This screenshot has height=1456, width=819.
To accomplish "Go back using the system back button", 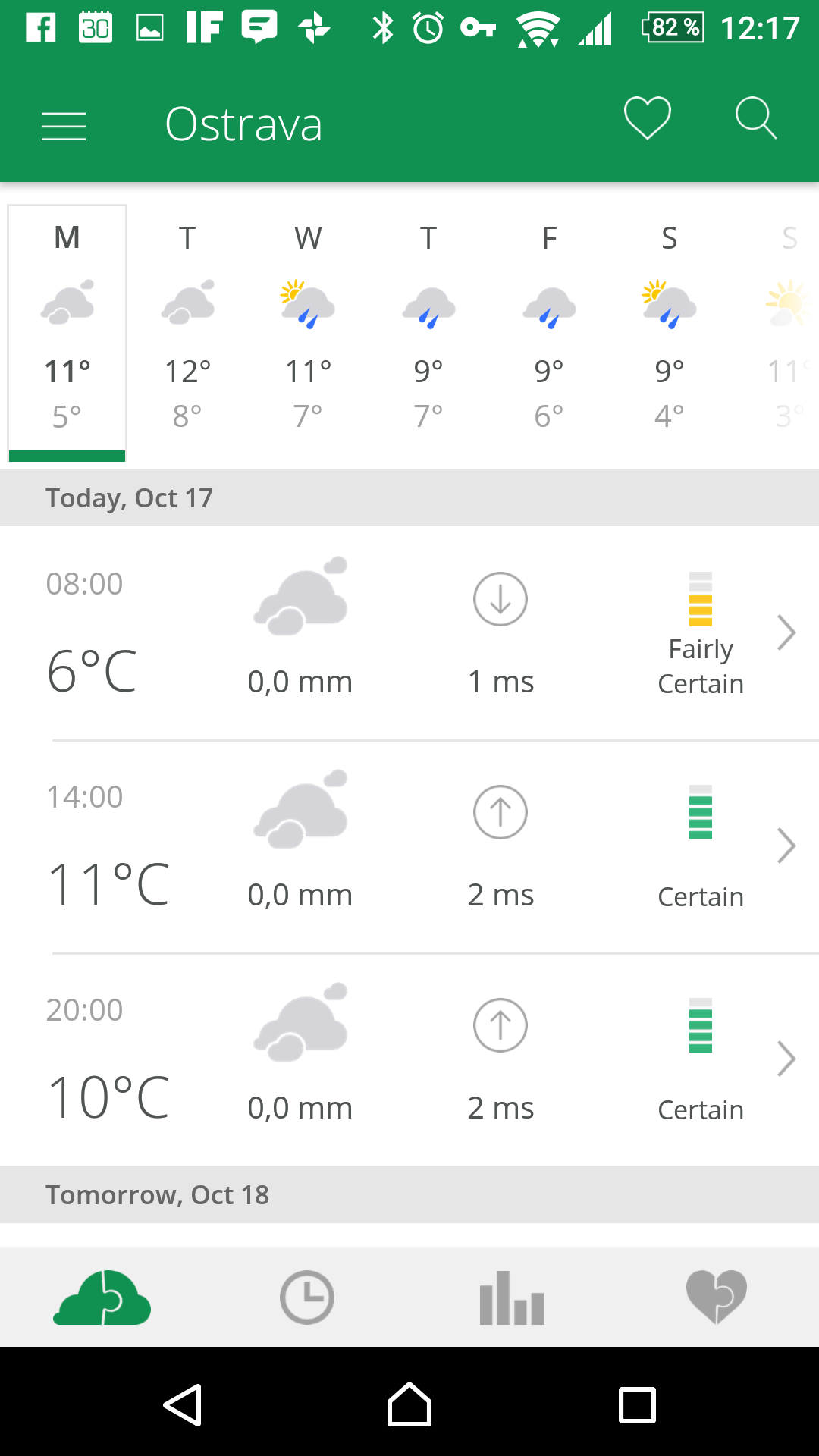I will [x=183, y=1405].
